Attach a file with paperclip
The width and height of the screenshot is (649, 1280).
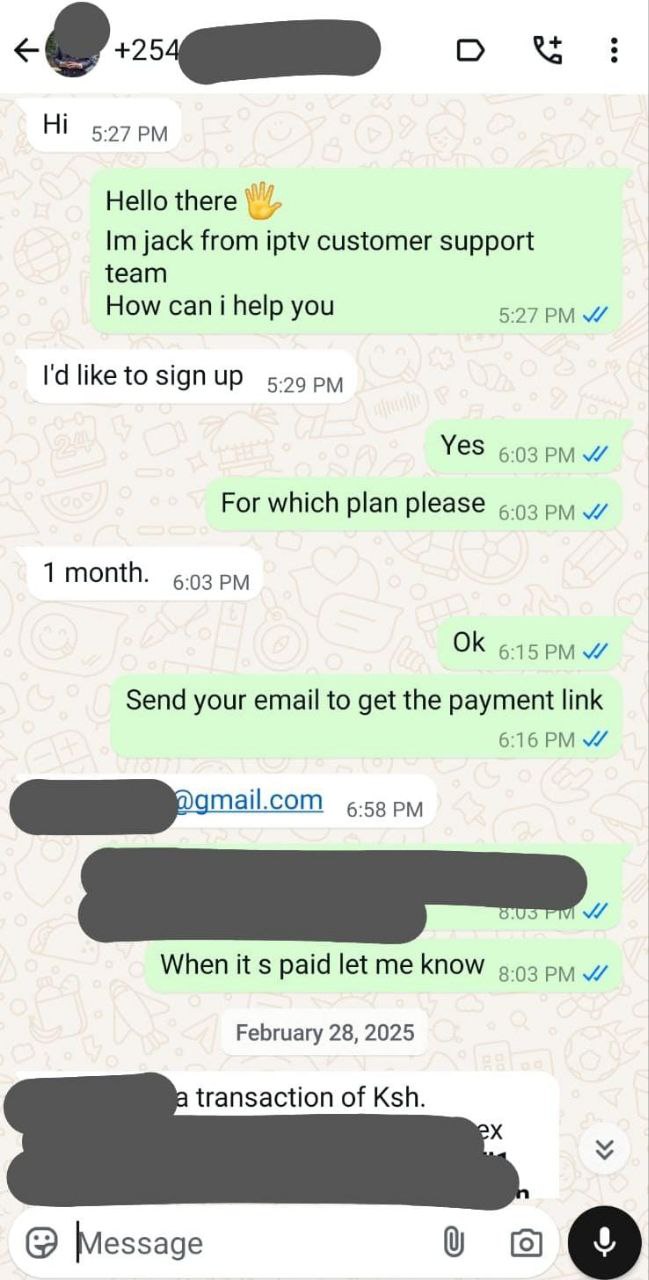point(453,1243)
